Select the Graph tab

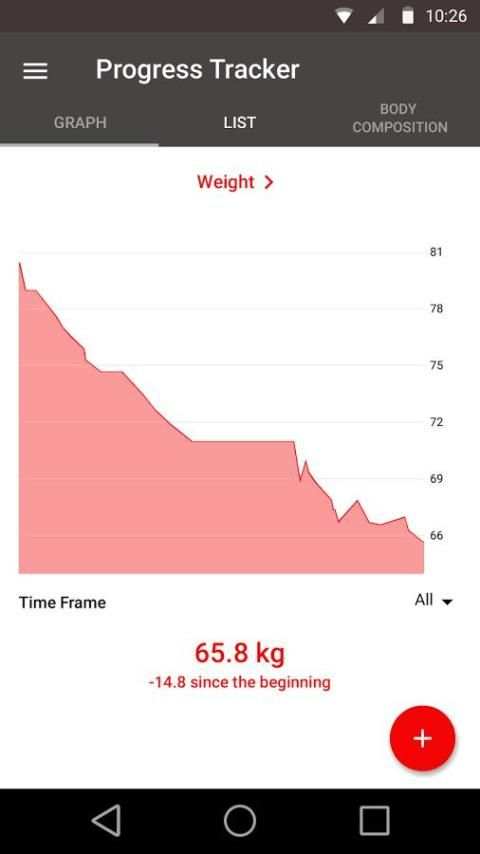tap(80, 123)
